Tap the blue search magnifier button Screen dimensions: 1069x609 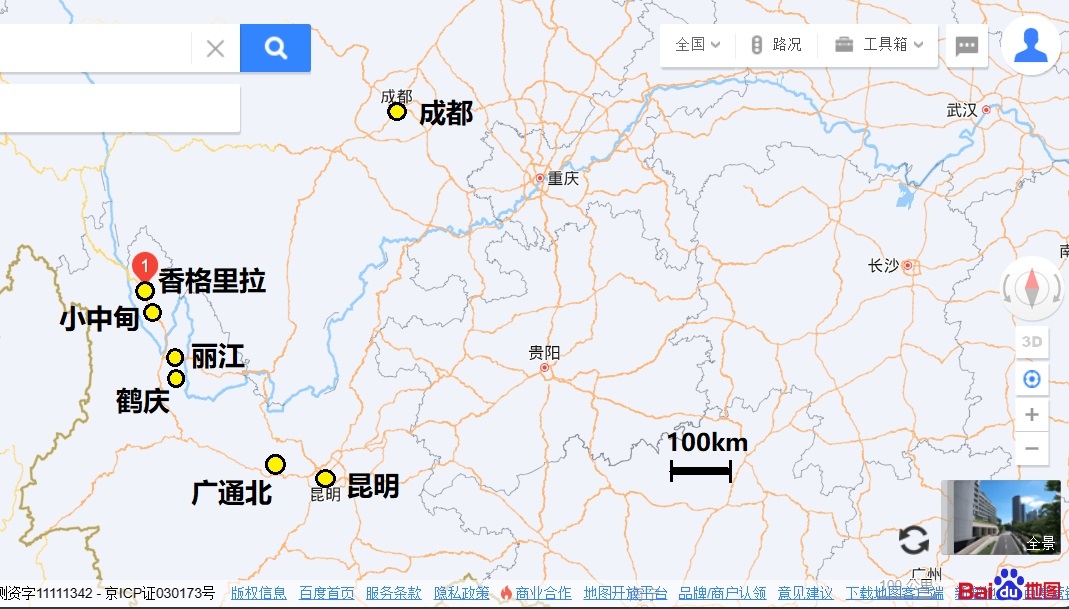(x=276, y=48)
